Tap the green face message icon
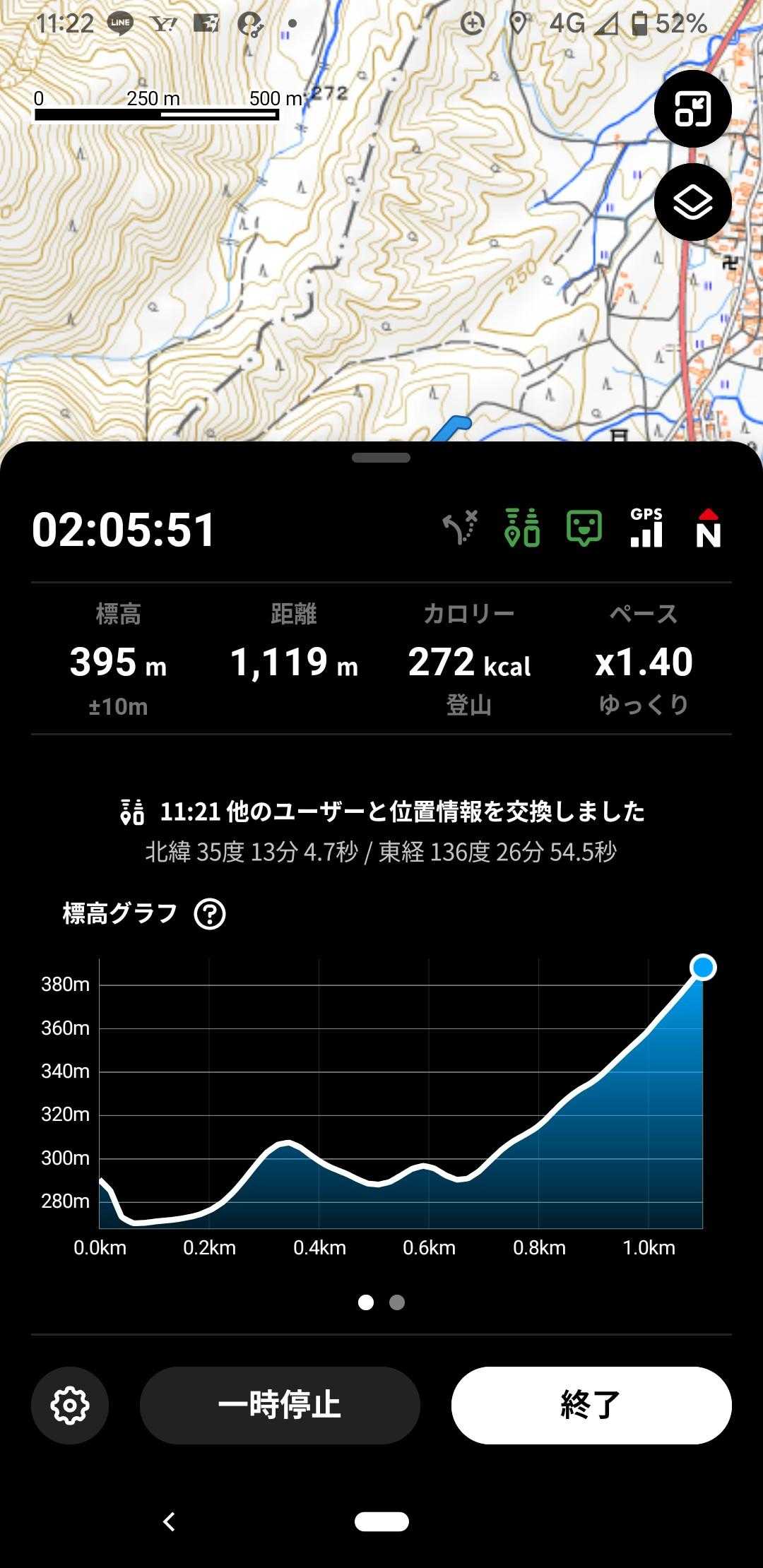This screenshot has width=763, height=1568. tap(584, 528)
